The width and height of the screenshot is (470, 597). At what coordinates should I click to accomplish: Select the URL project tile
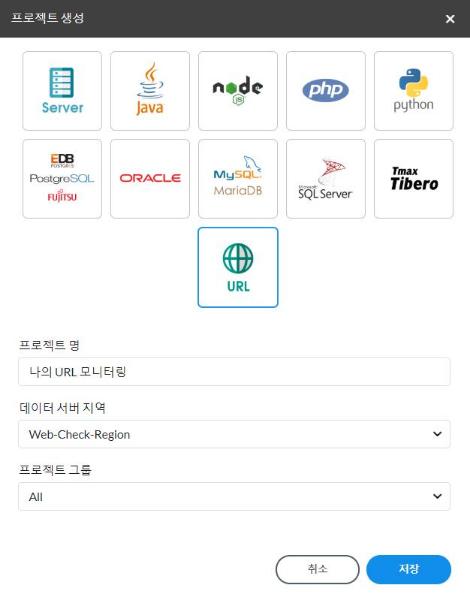click(238, 267)
